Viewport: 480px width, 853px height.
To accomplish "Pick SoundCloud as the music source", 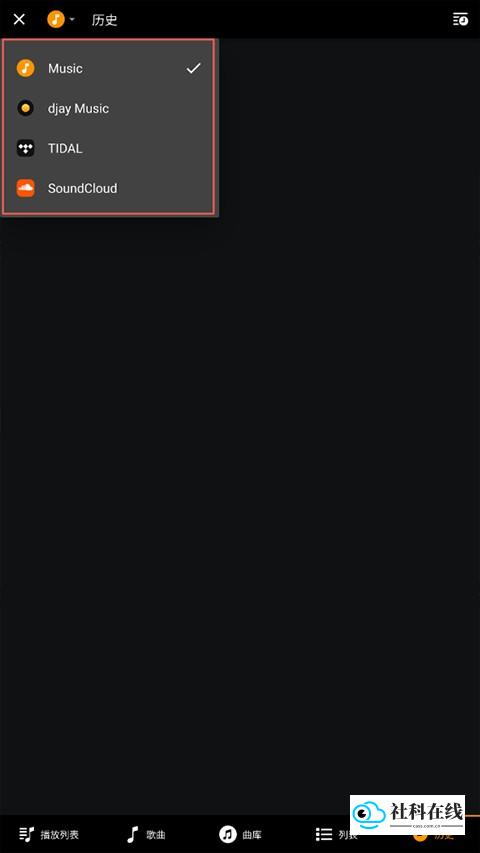I will (x=108, y=188).
